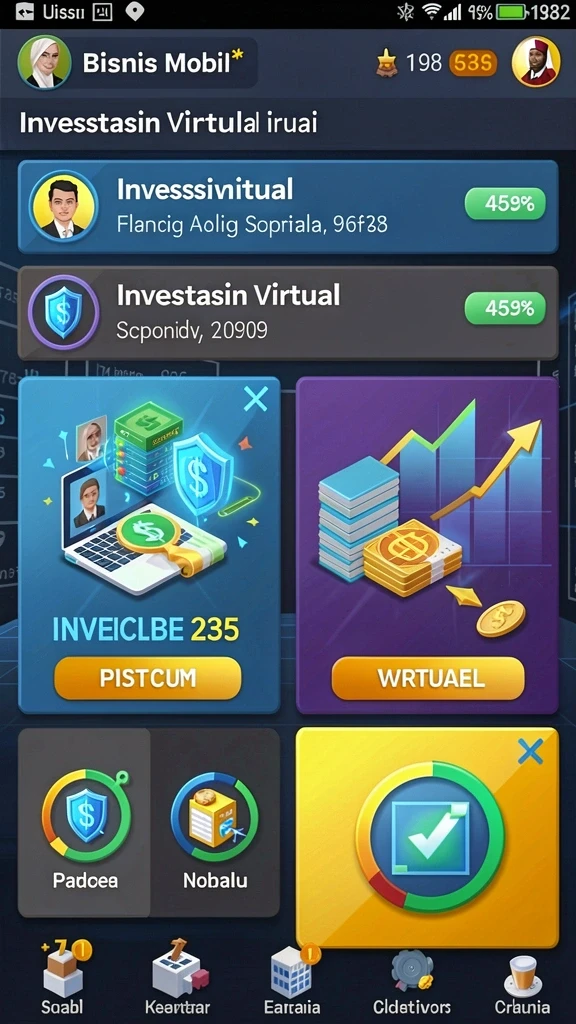Tap the PISTCUM button

coord(148,678)
